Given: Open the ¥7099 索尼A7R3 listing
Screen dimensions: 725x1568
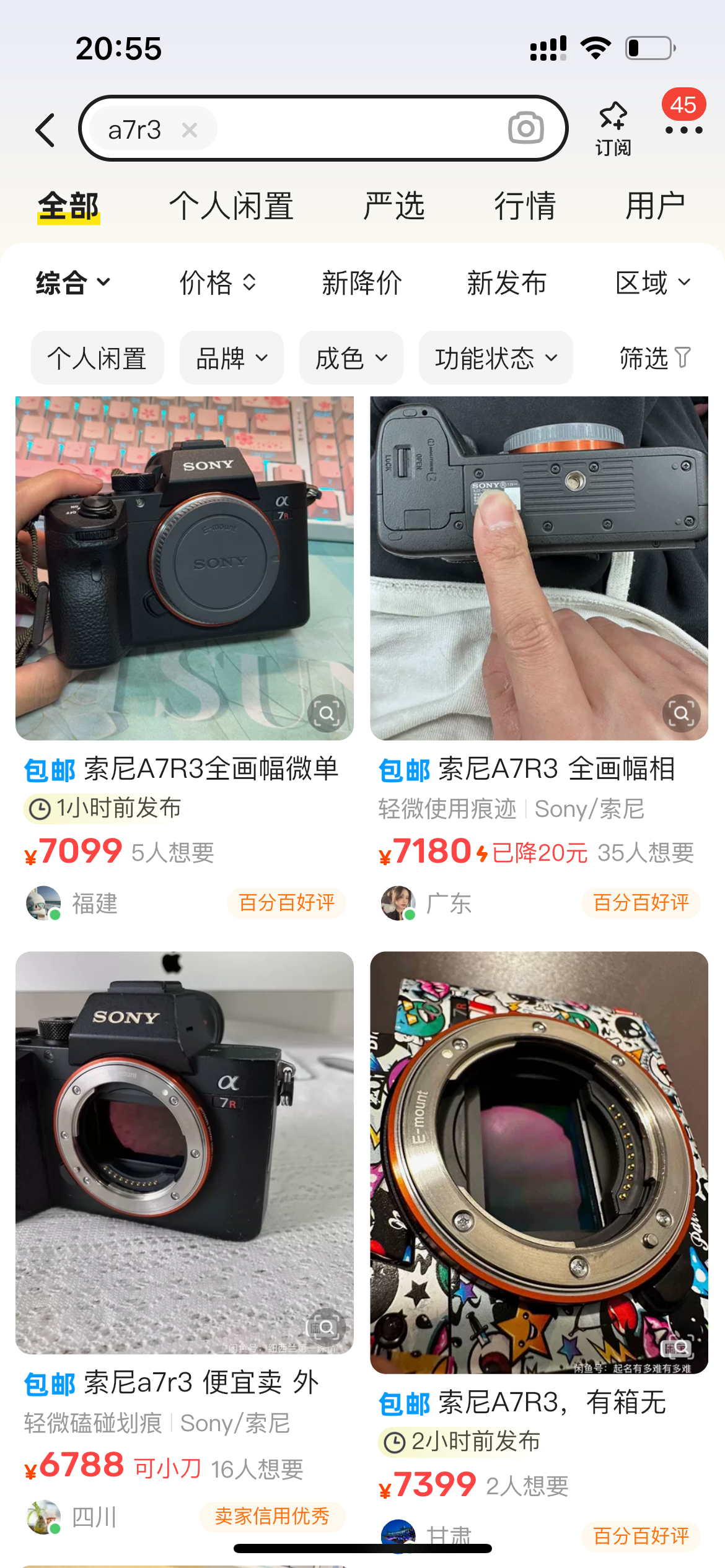Looking at the screenshot, I should [x=185, y=568].
